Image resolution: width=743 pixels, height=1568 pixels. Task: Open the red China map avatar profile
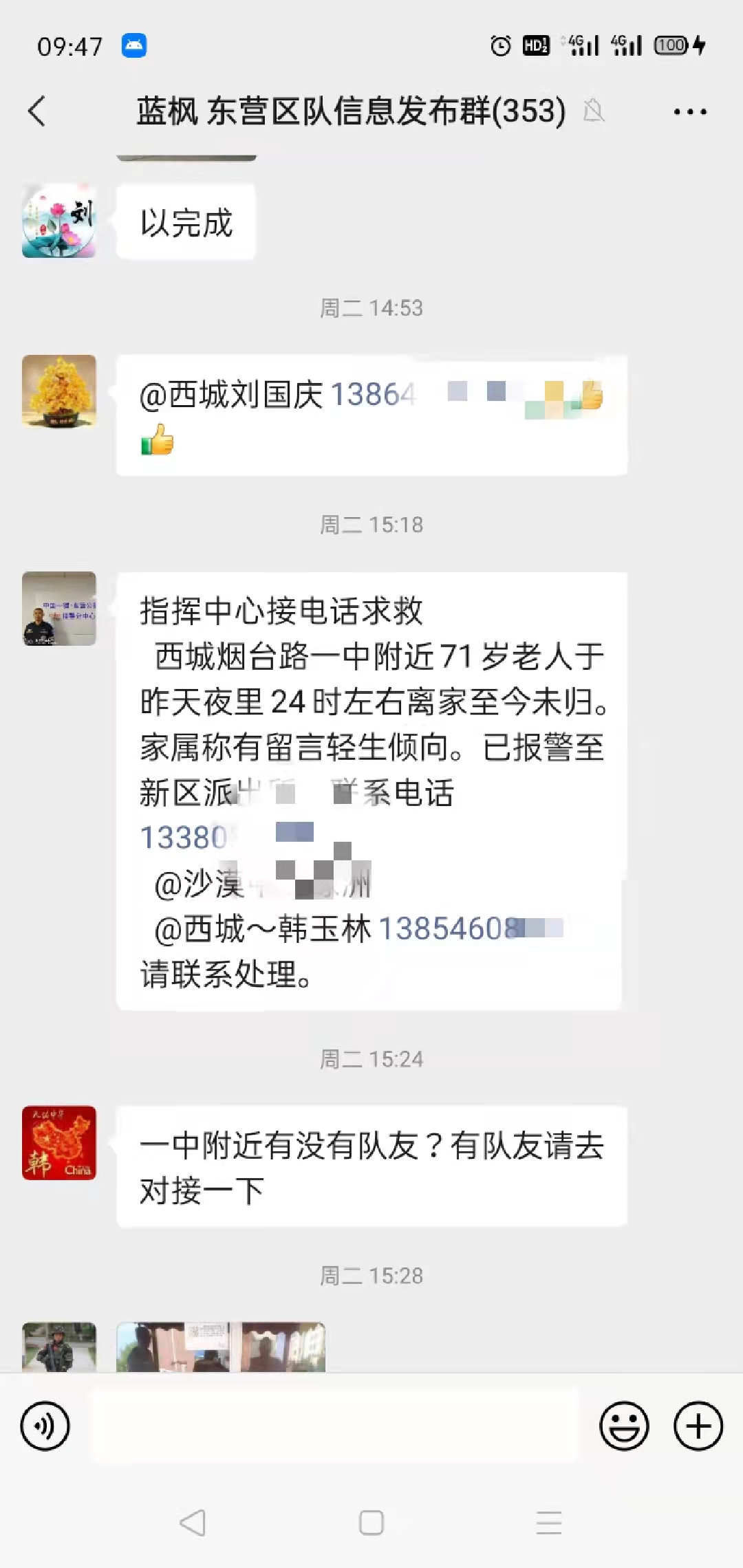click(59, 1143)
